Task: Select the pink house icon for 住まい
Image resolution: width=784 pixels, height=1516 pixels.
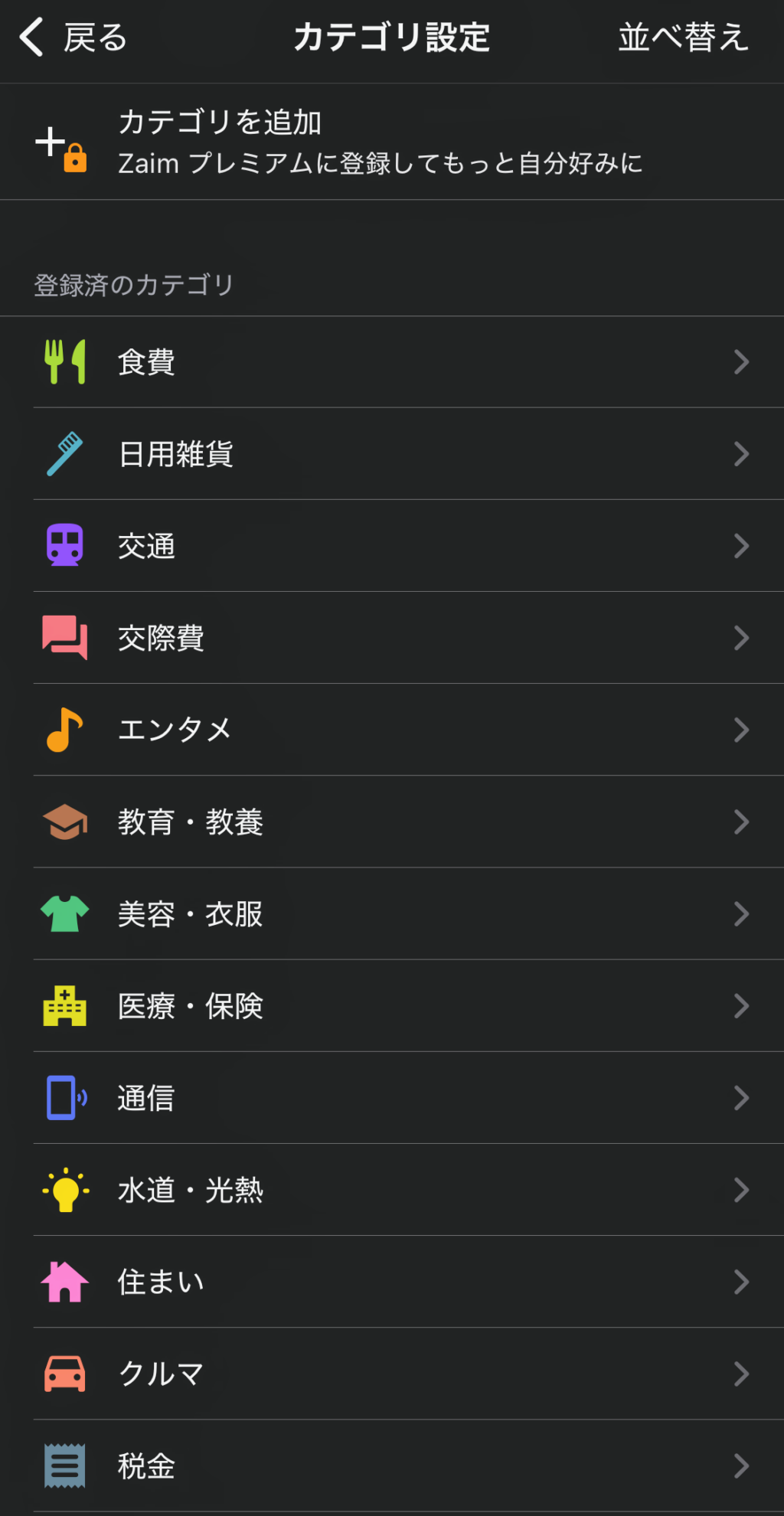Action: (x=65, y=1282)
